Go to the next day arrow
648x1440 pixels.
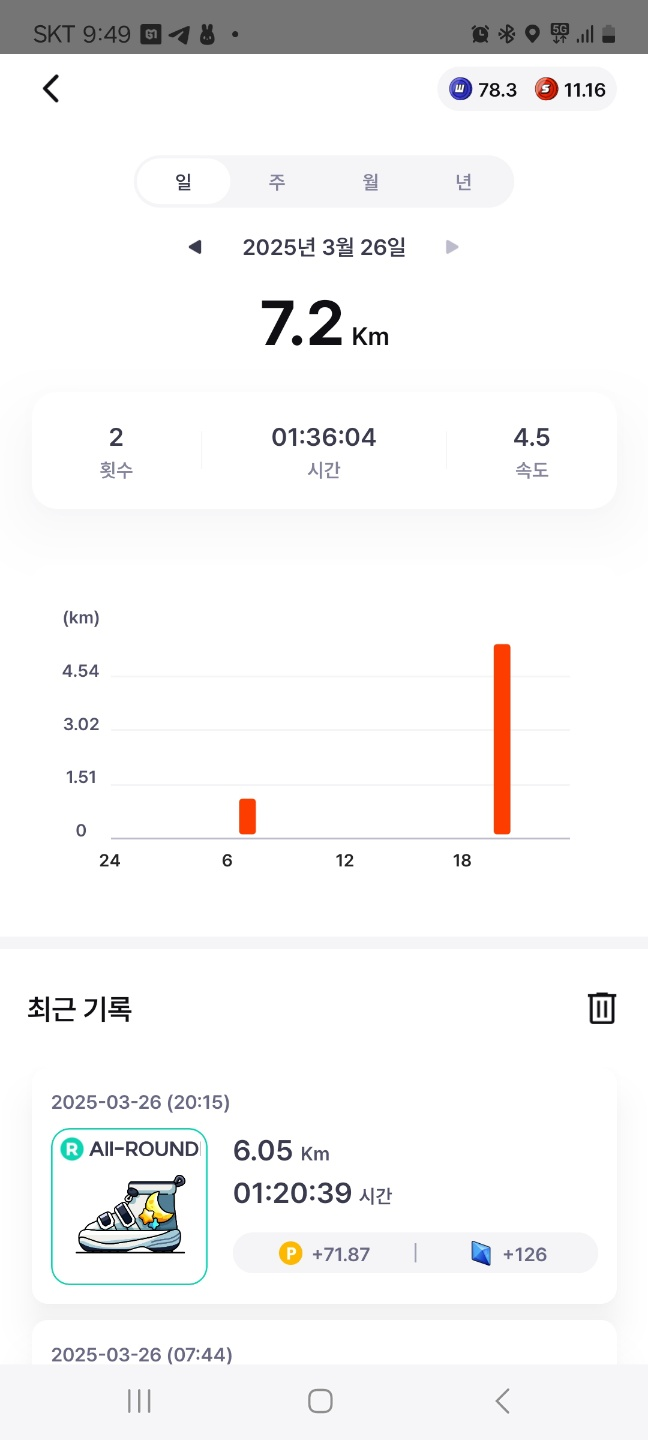pyautogui.click(x=452, y=247)
